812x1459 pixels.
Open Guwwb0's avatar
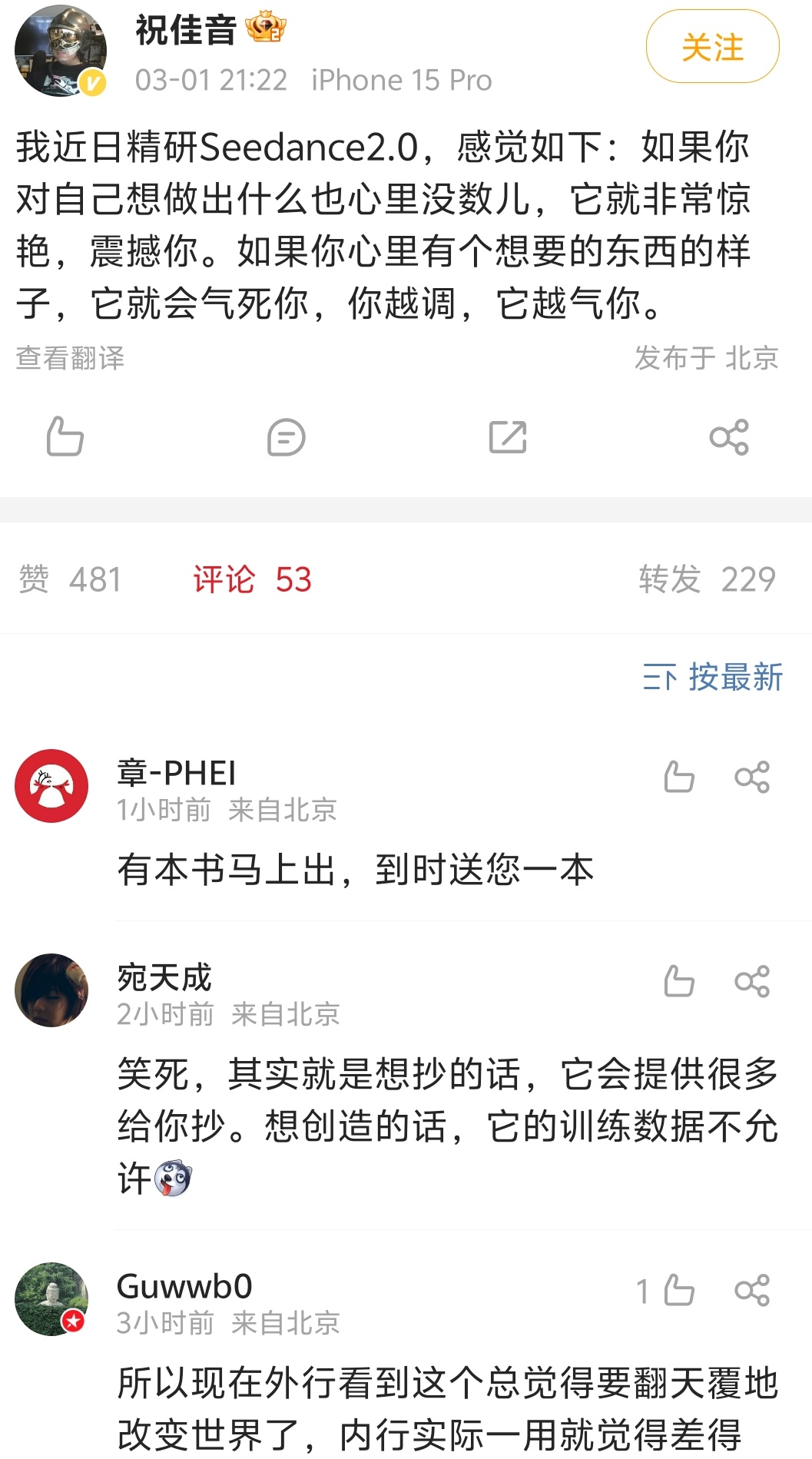[x=51, y=1299]
